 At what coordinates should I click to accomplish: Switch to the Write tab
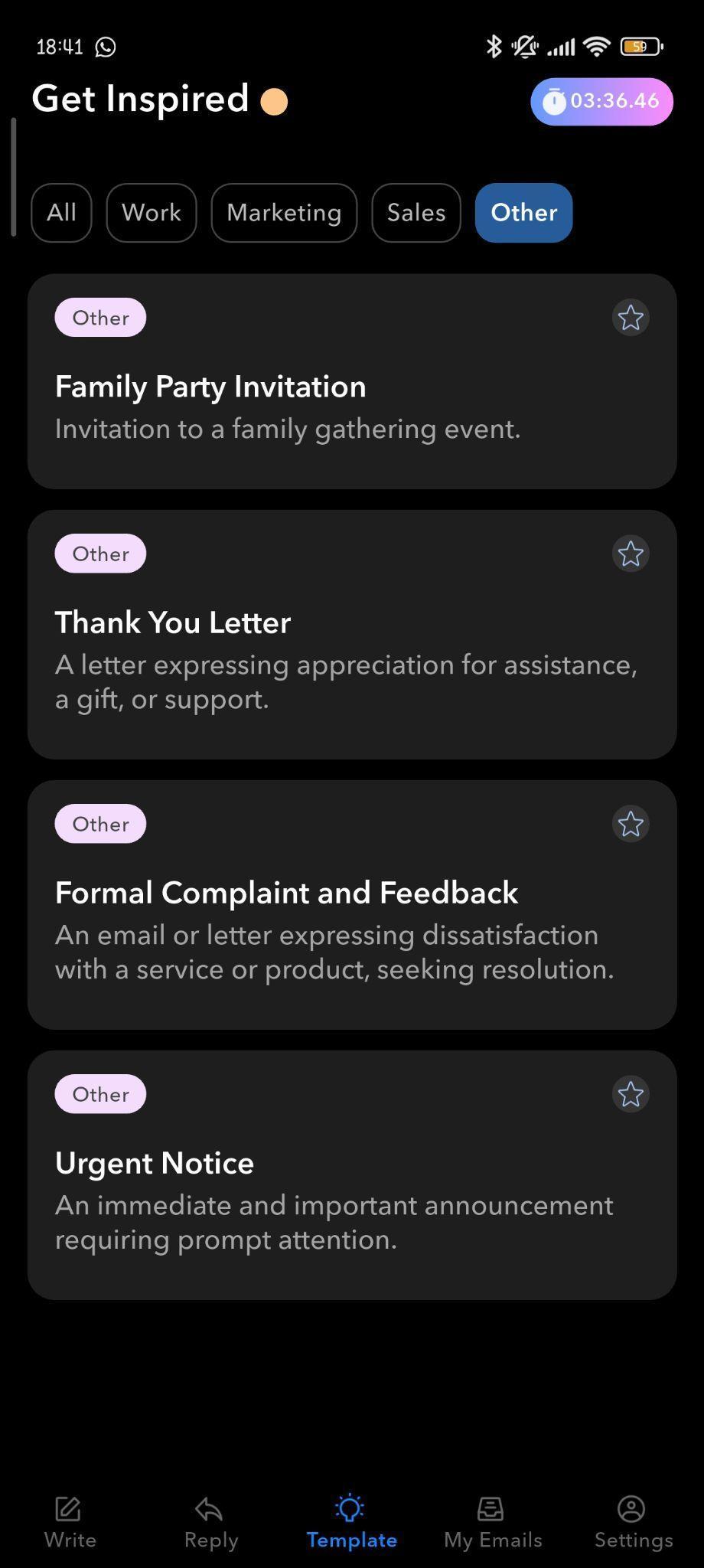[x=70, y=1522]
